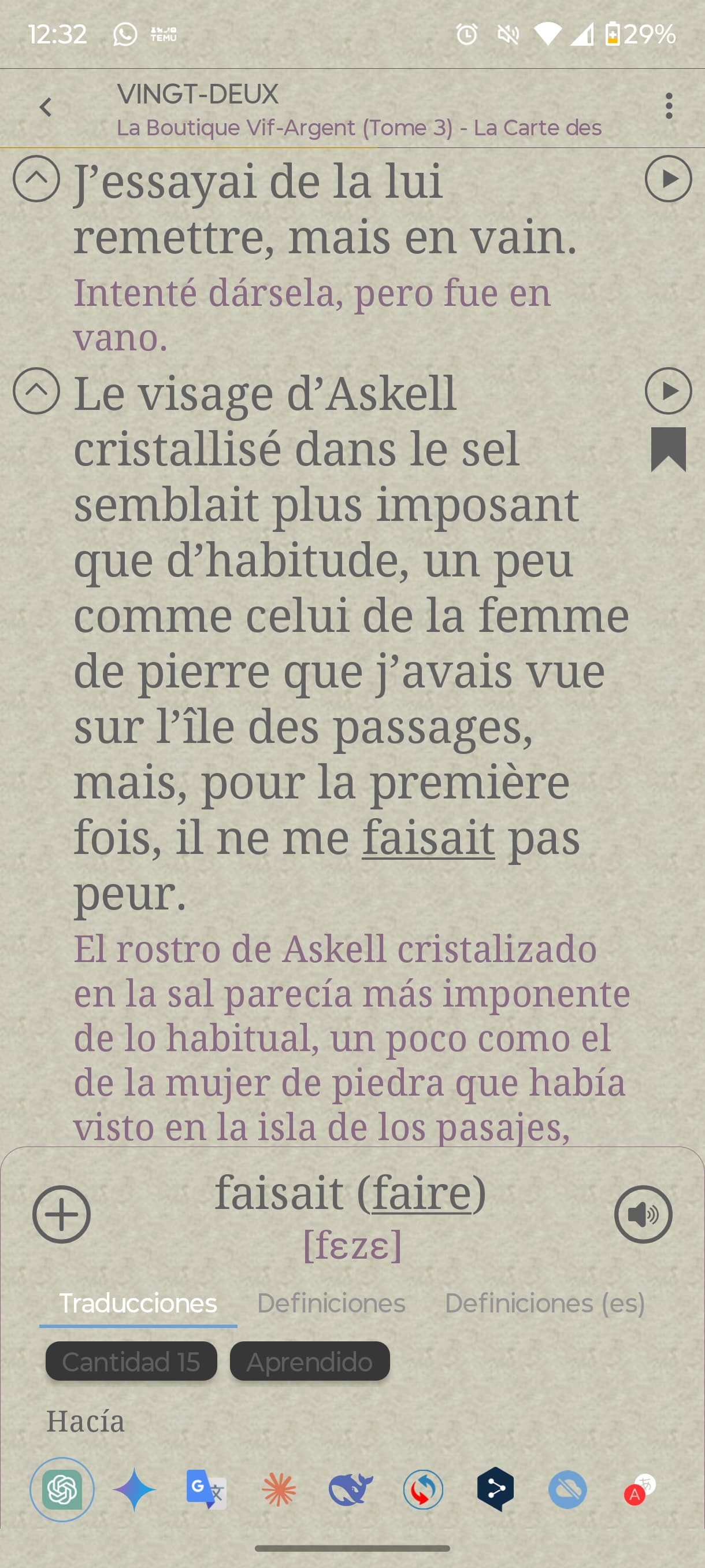Viewport: 705px width, 1568px height.
Task: Play audio for "Le visage d'Askell" paragraph
Action: [668, 391]
